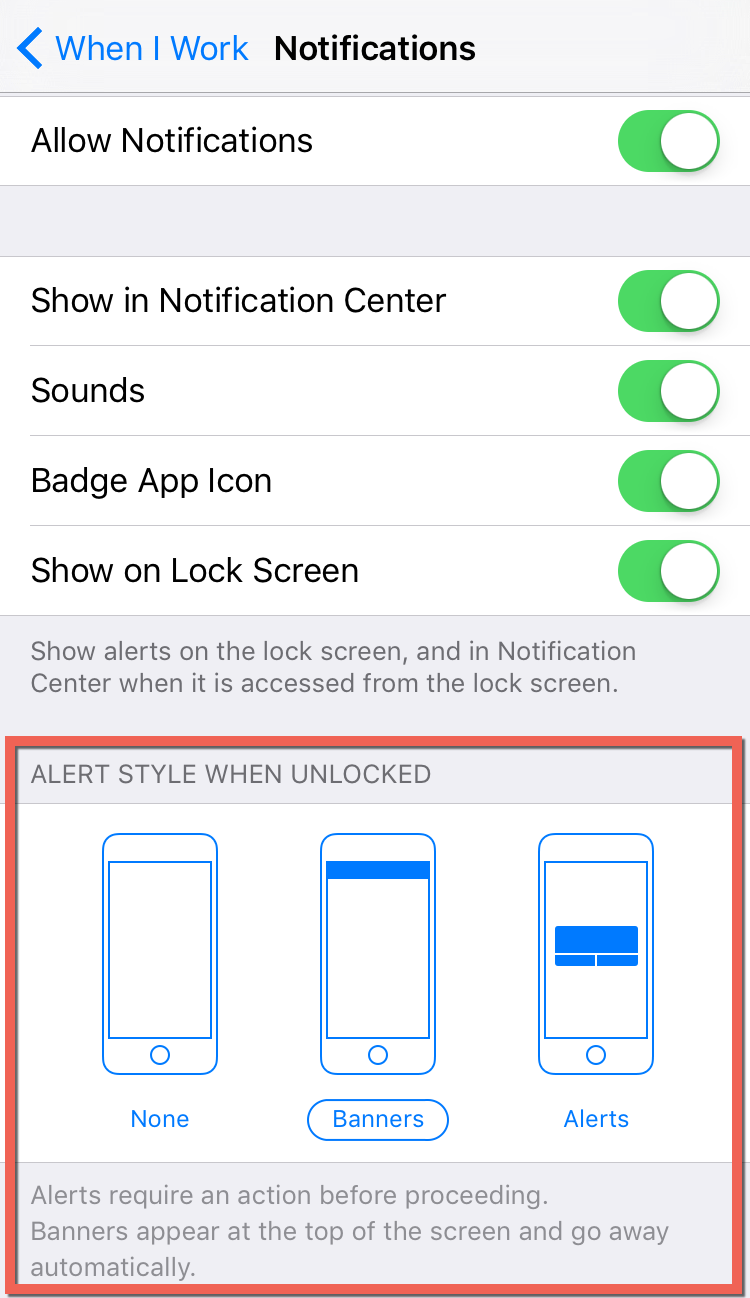Tap the home button circle on the None phone graphic
This screenshot has height=1298, width=750.
point(160,1054)
